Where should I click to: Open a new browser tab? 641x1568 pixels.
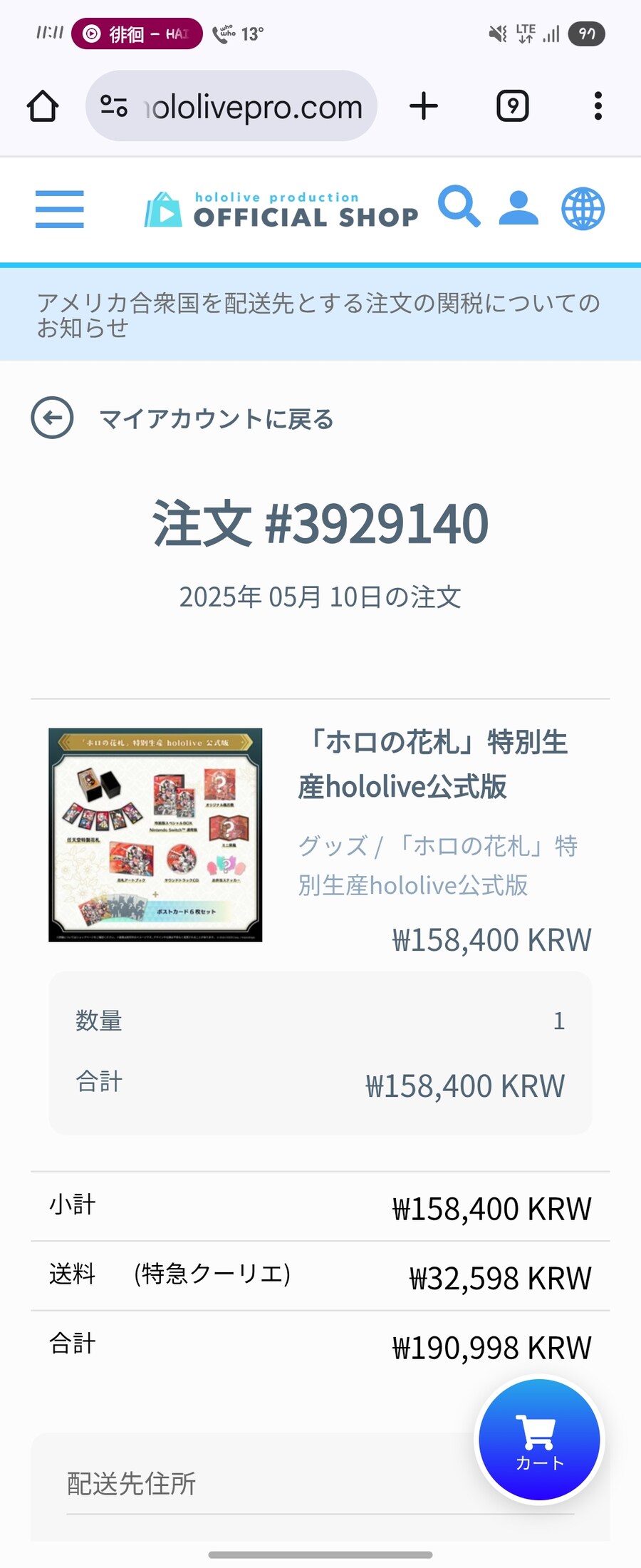(424, 107)
